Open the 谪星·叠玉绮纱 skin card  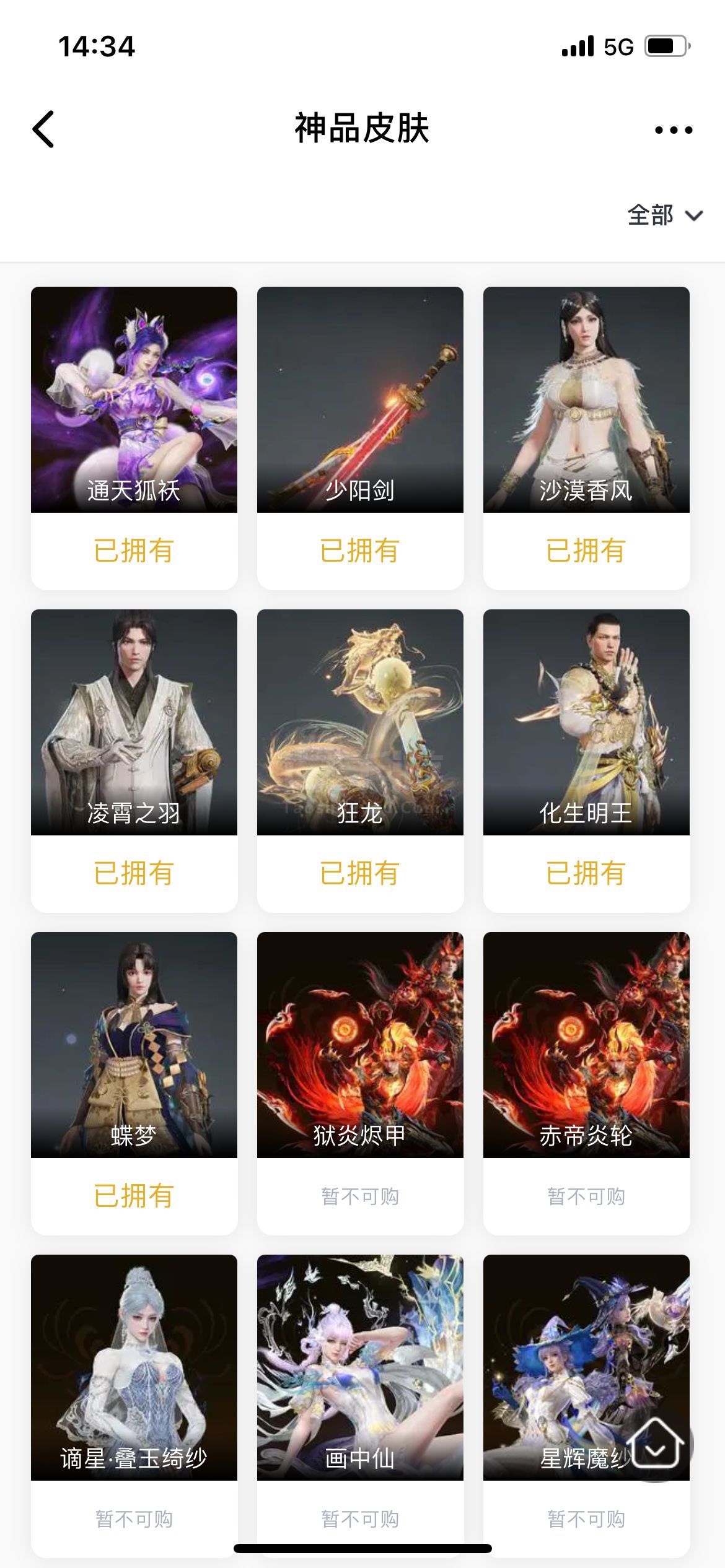(x=134, y=1406)
